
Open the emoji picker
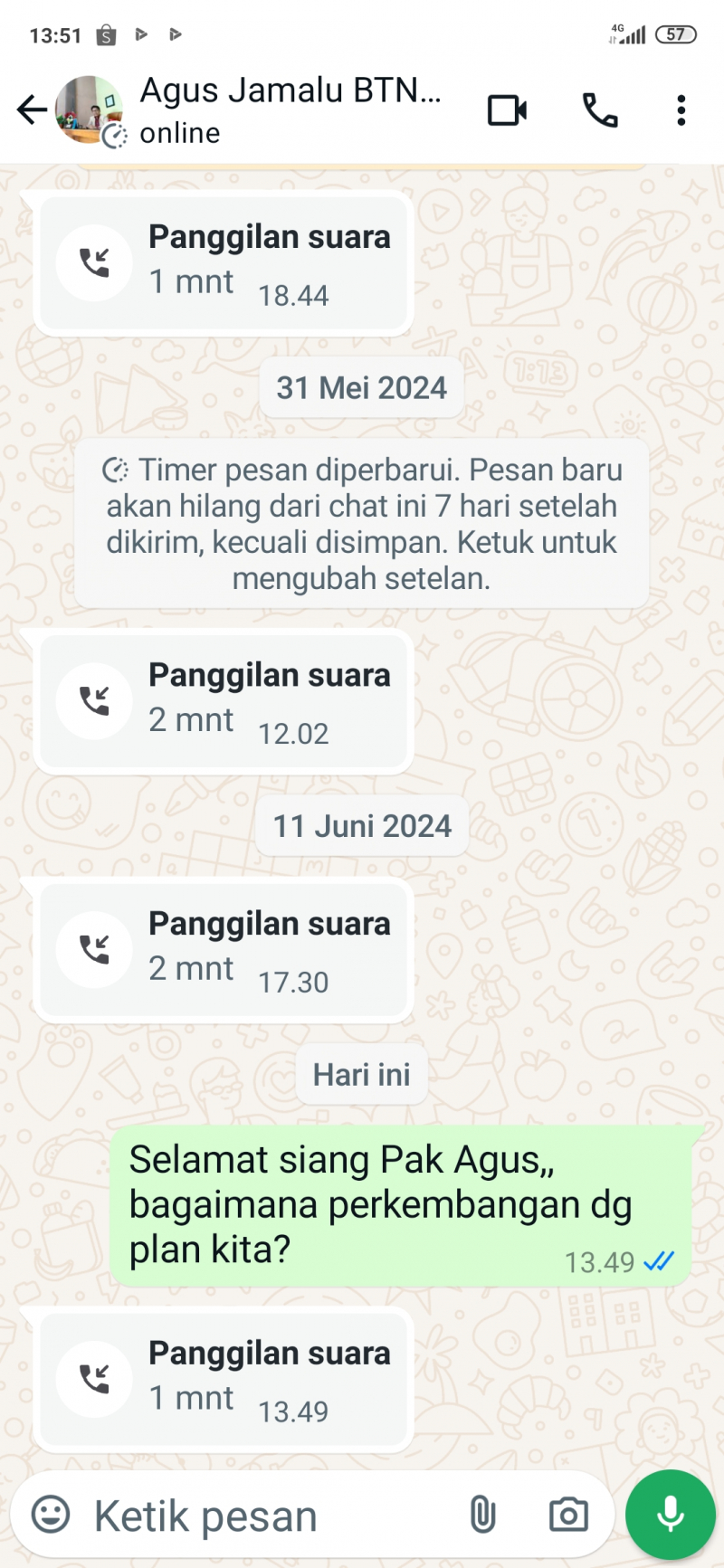[51, 1514]
